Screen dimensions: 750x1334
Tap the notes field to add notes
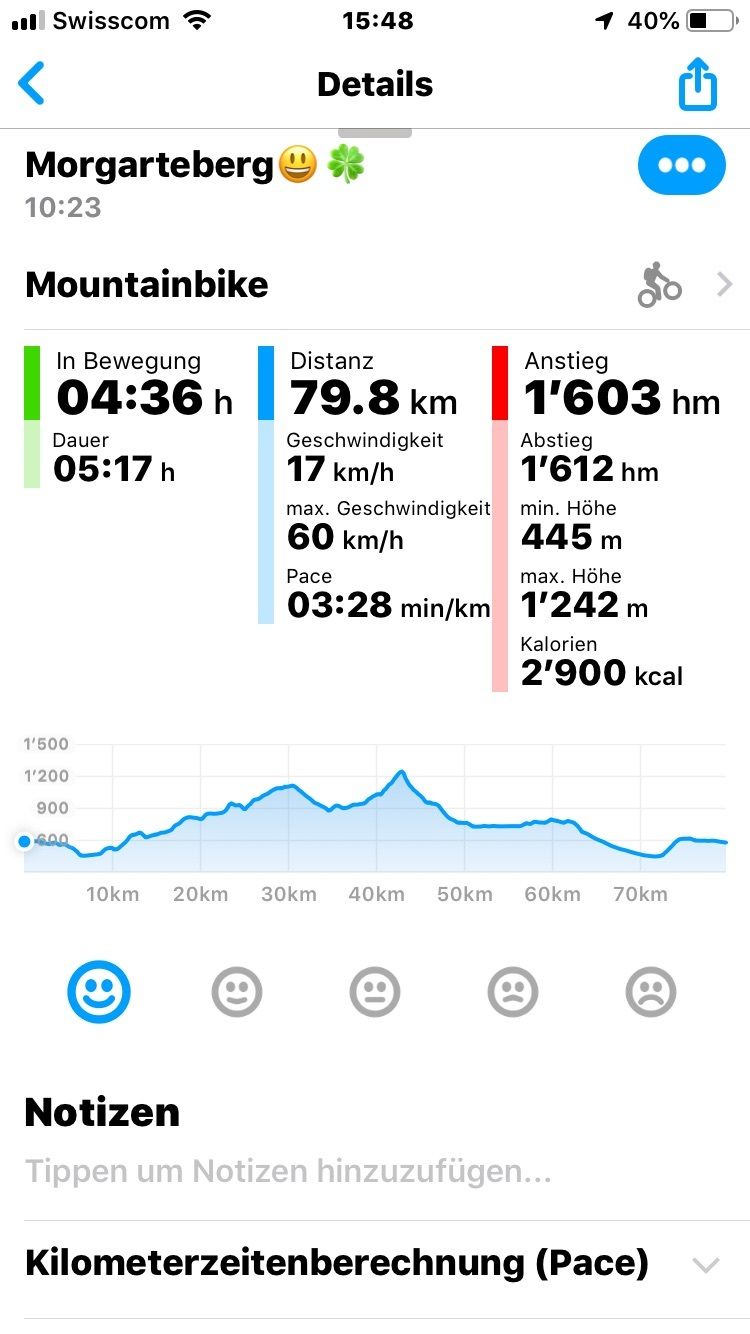pyautogui.click(x=288, y=1171)
